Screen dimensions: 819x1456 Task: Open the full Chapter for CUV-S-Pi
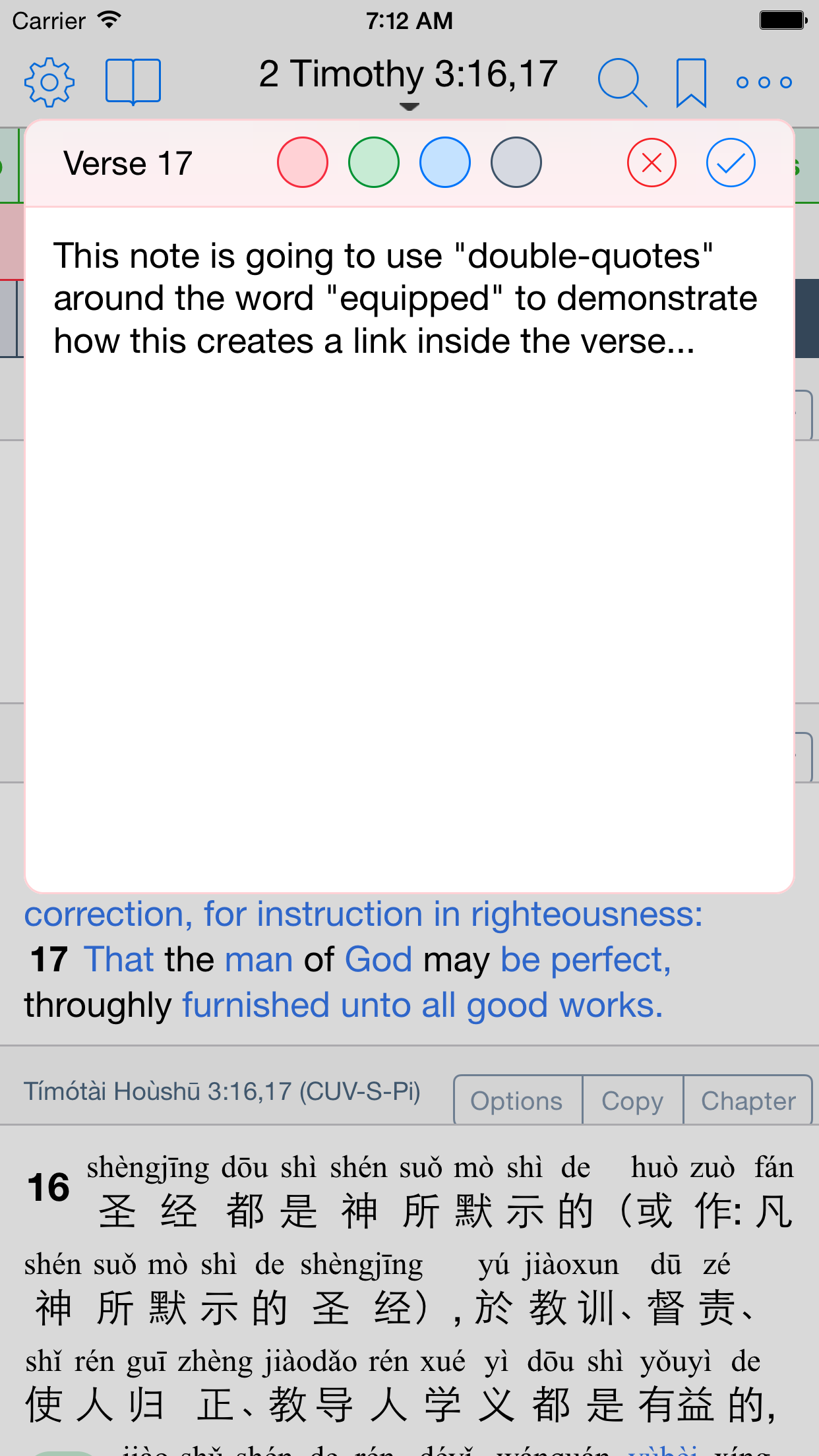[x=748, y=1101]
